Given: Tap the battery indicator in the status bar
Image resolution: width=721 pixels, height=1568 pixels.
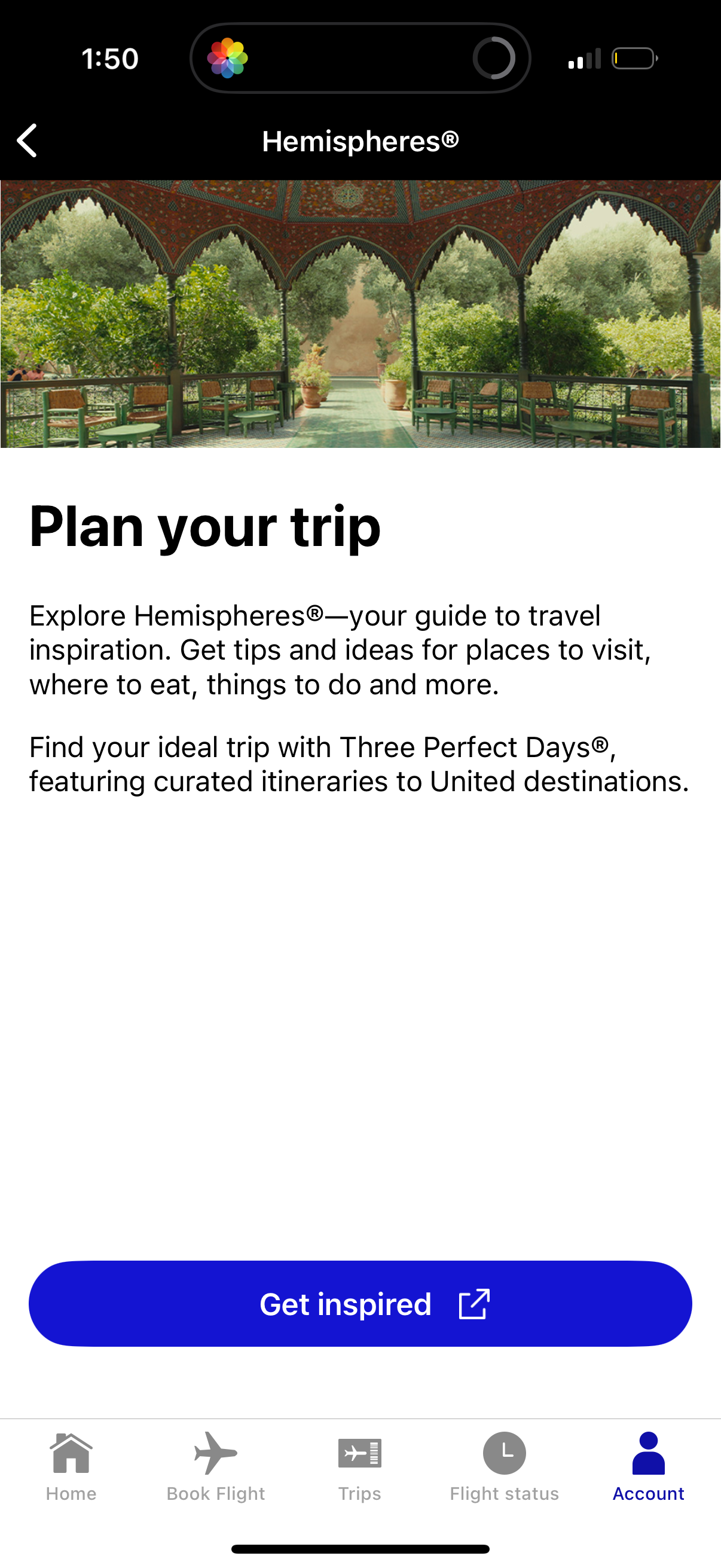Looking at the screenshot, I should click(634, 59).
